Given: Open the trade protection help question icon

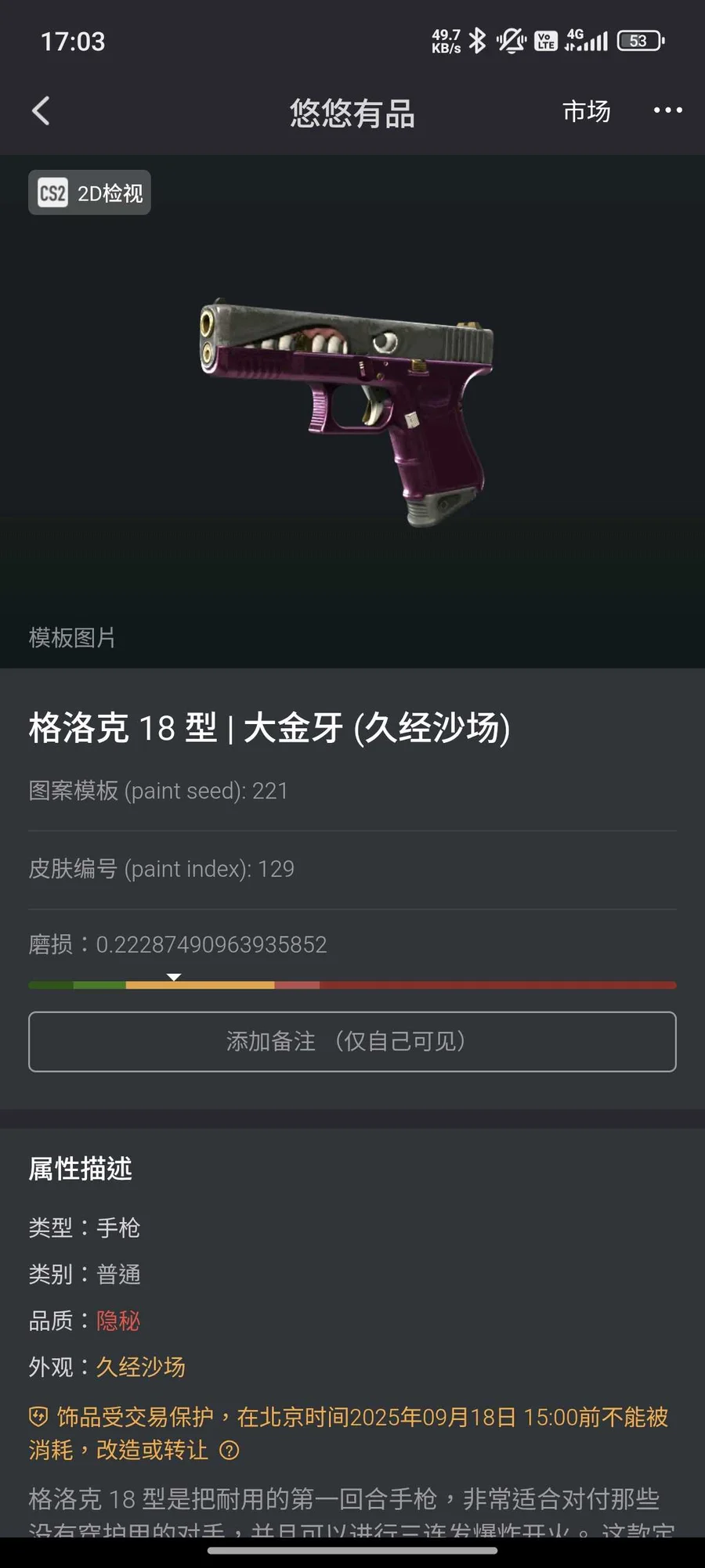Looking at the screenshot, I should [x=230, y=1451].
